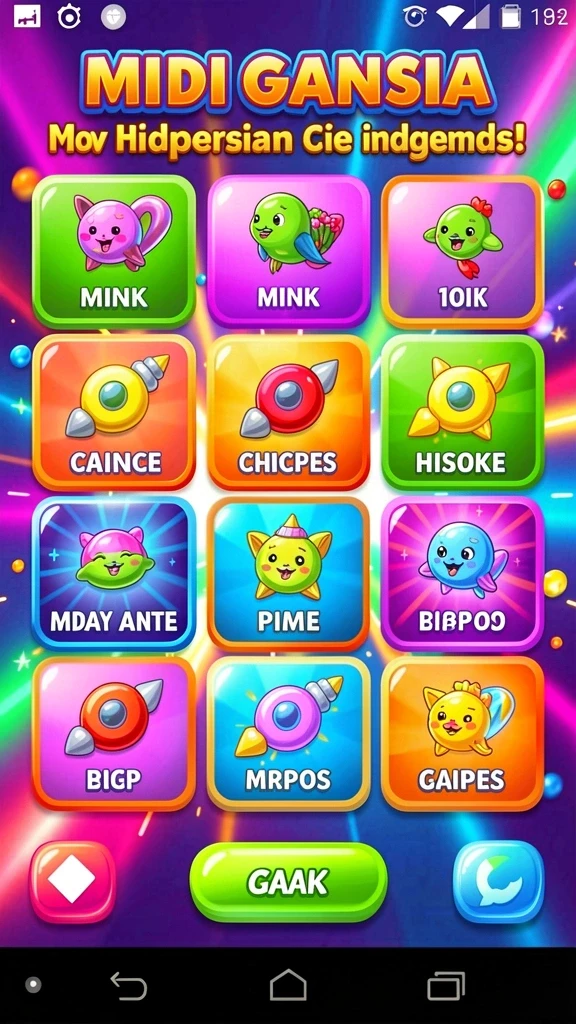
Task: Select the MINK tile with the pink cat
Action: point(114,251)
